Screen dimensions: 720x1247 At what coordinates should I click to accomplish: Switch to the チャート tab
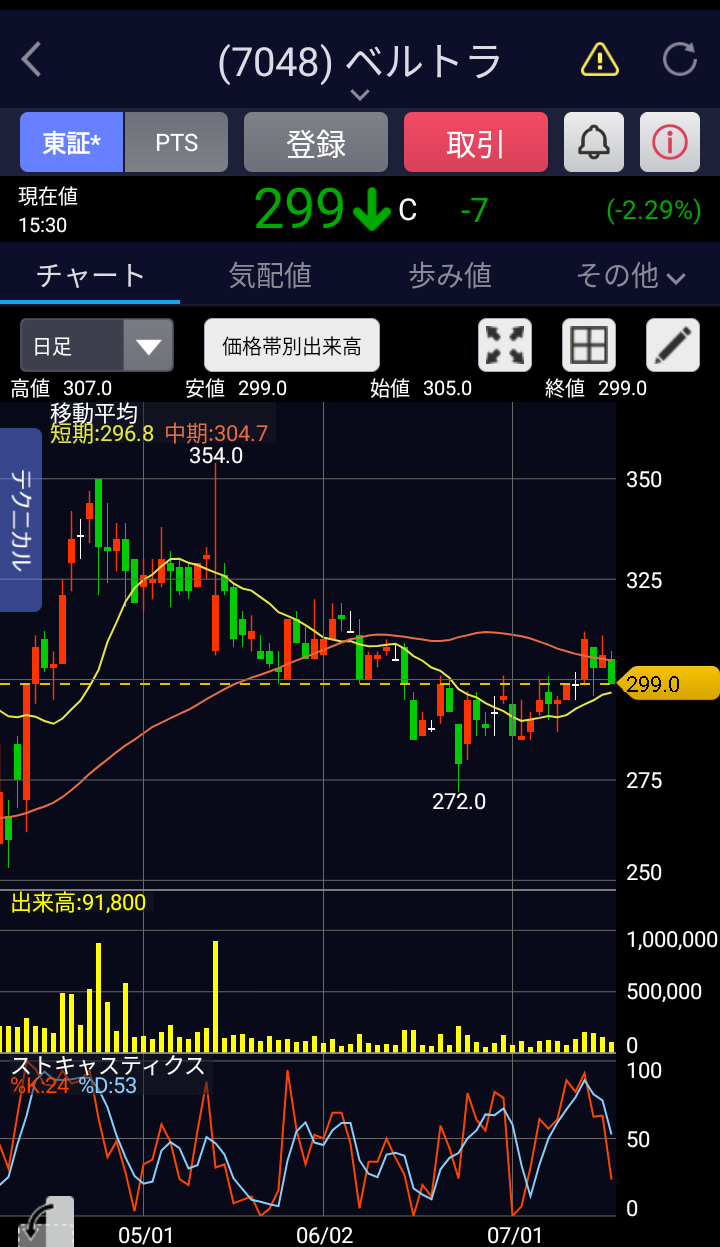(x=90, y=275)
